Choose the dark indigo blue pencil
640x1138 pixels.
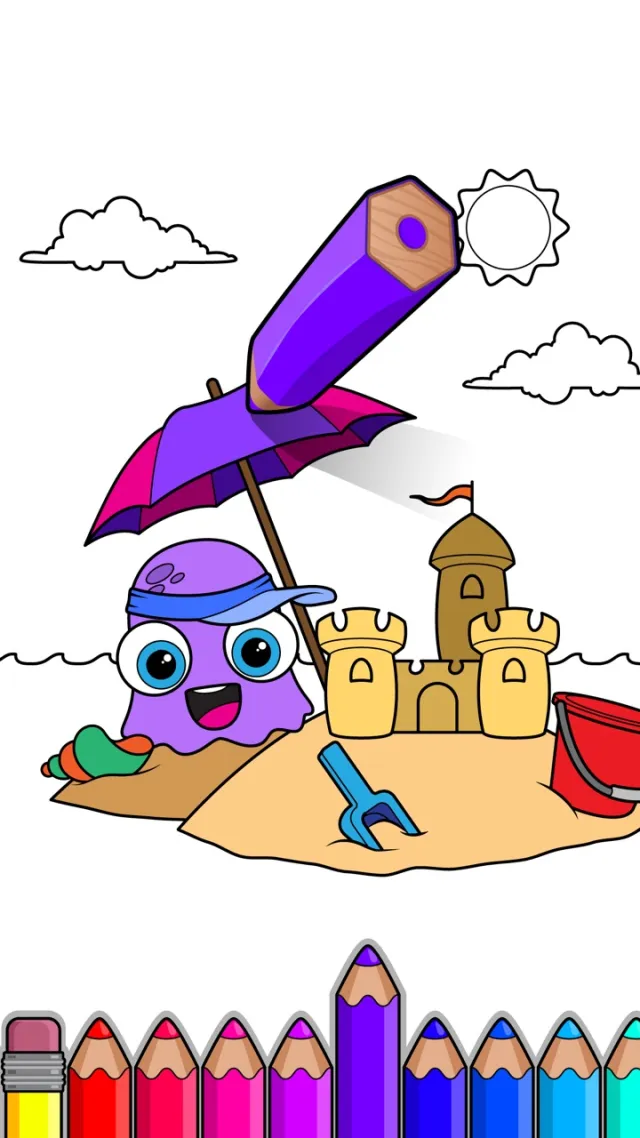[x=434, y=1080]
